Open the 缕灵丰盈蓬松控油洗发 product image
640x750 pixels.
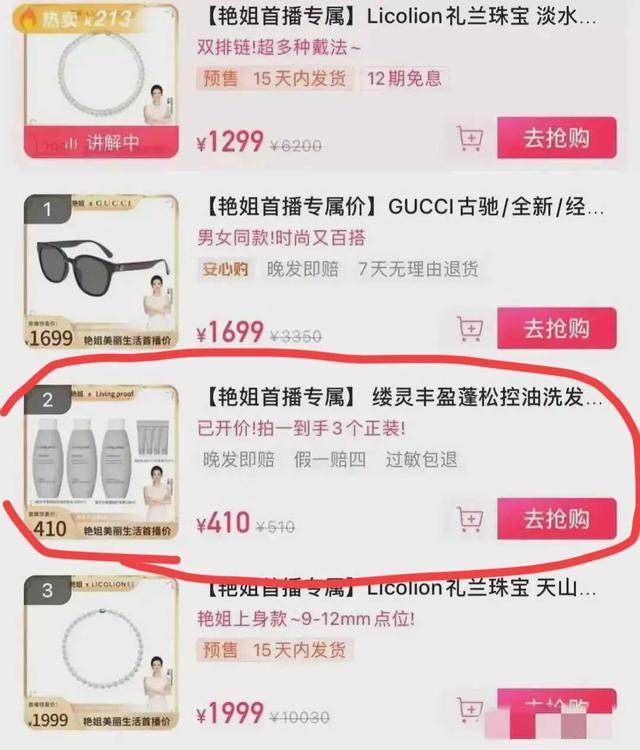[x=101, y=462]
